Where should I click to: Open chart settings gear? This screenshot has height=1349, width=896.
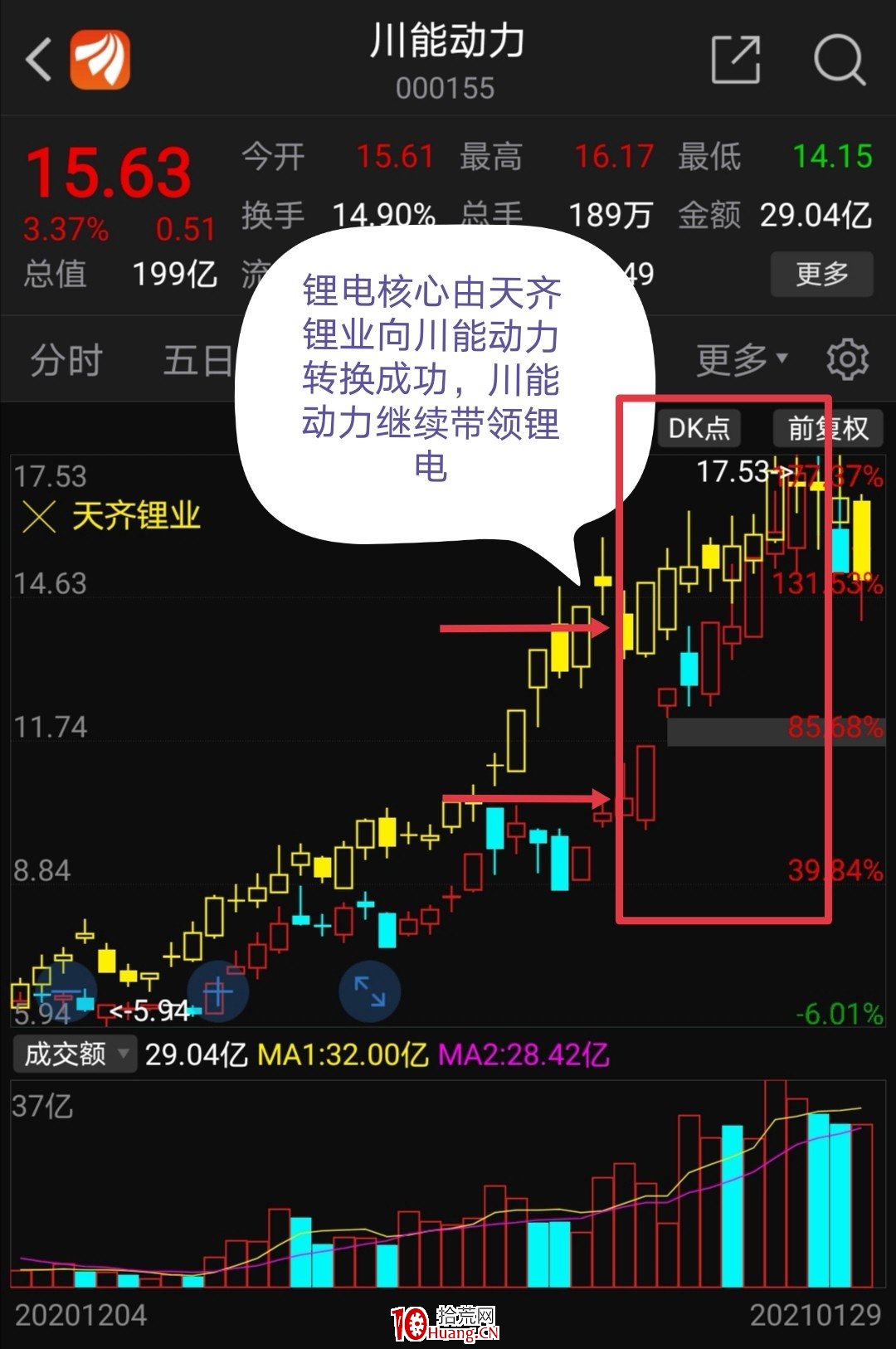coord(847,360)
